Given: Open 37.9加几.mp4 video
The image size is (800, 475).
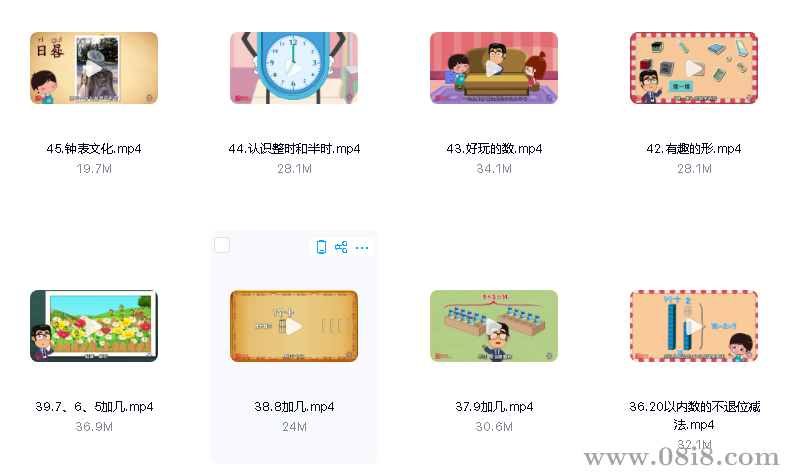Looking at the screenshot, I should [x=494, y=326].
